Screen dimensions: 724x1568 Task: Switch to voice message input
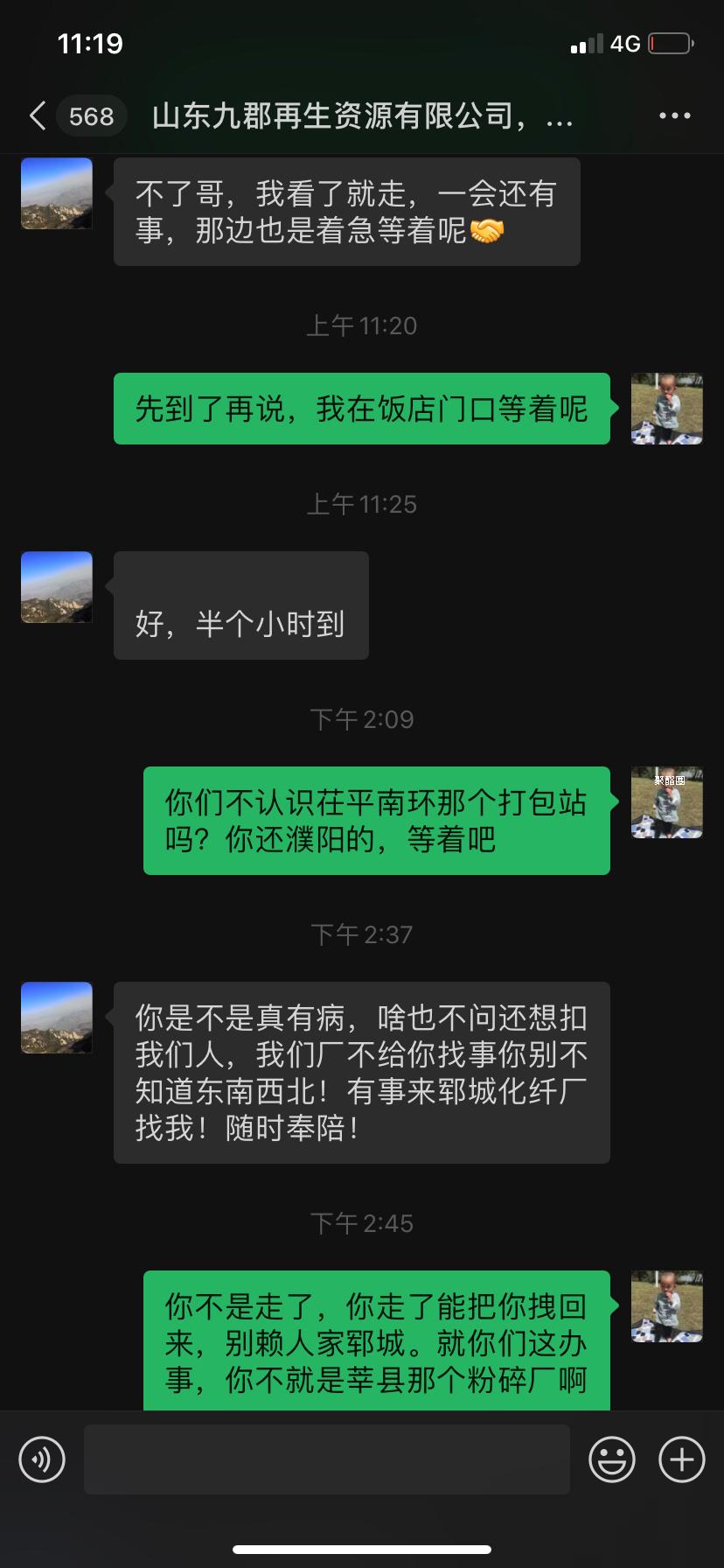point(42,1459)
